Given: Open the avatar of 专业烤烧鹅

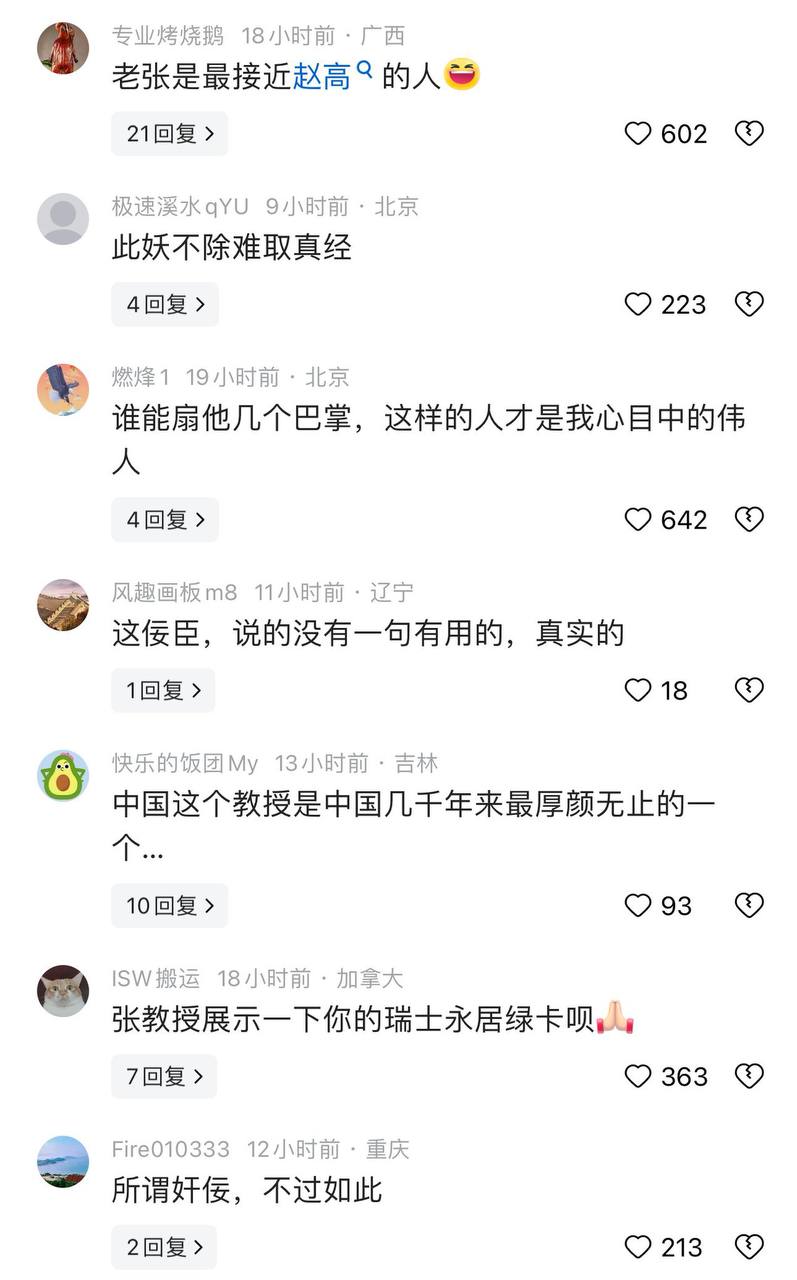Looking at the screenshot, I should pyautogui.click(x=63, y=48).
